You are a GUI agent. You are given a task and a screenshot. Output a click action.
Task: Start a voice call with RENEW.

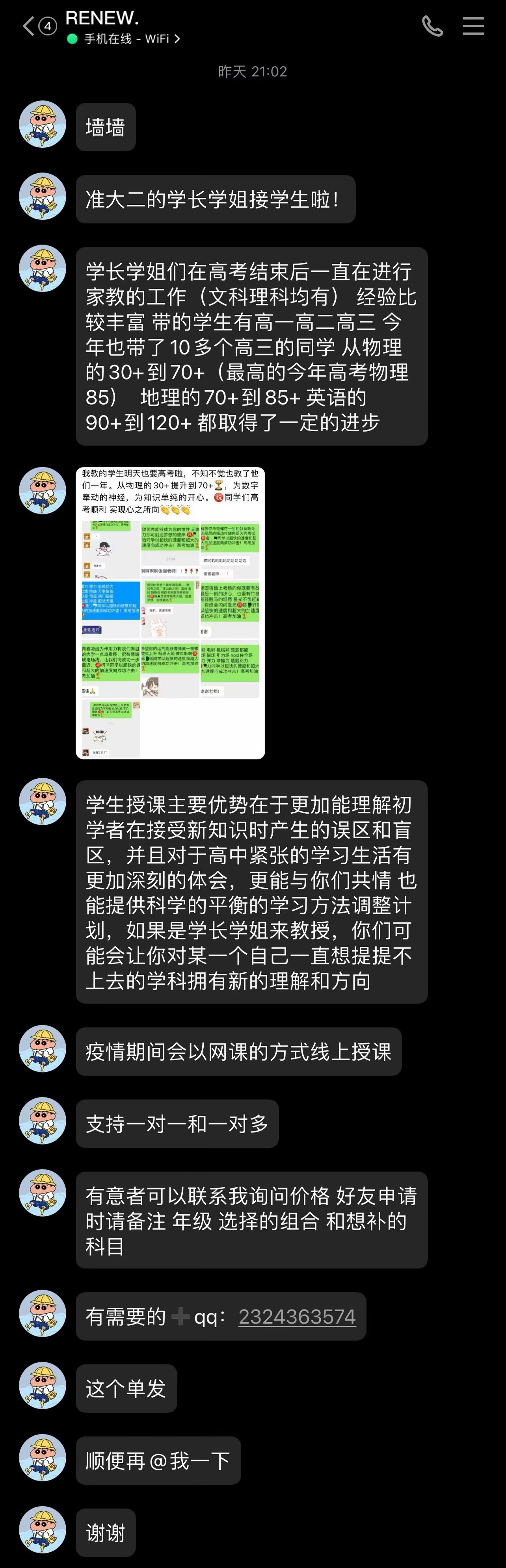coord(432,26)
